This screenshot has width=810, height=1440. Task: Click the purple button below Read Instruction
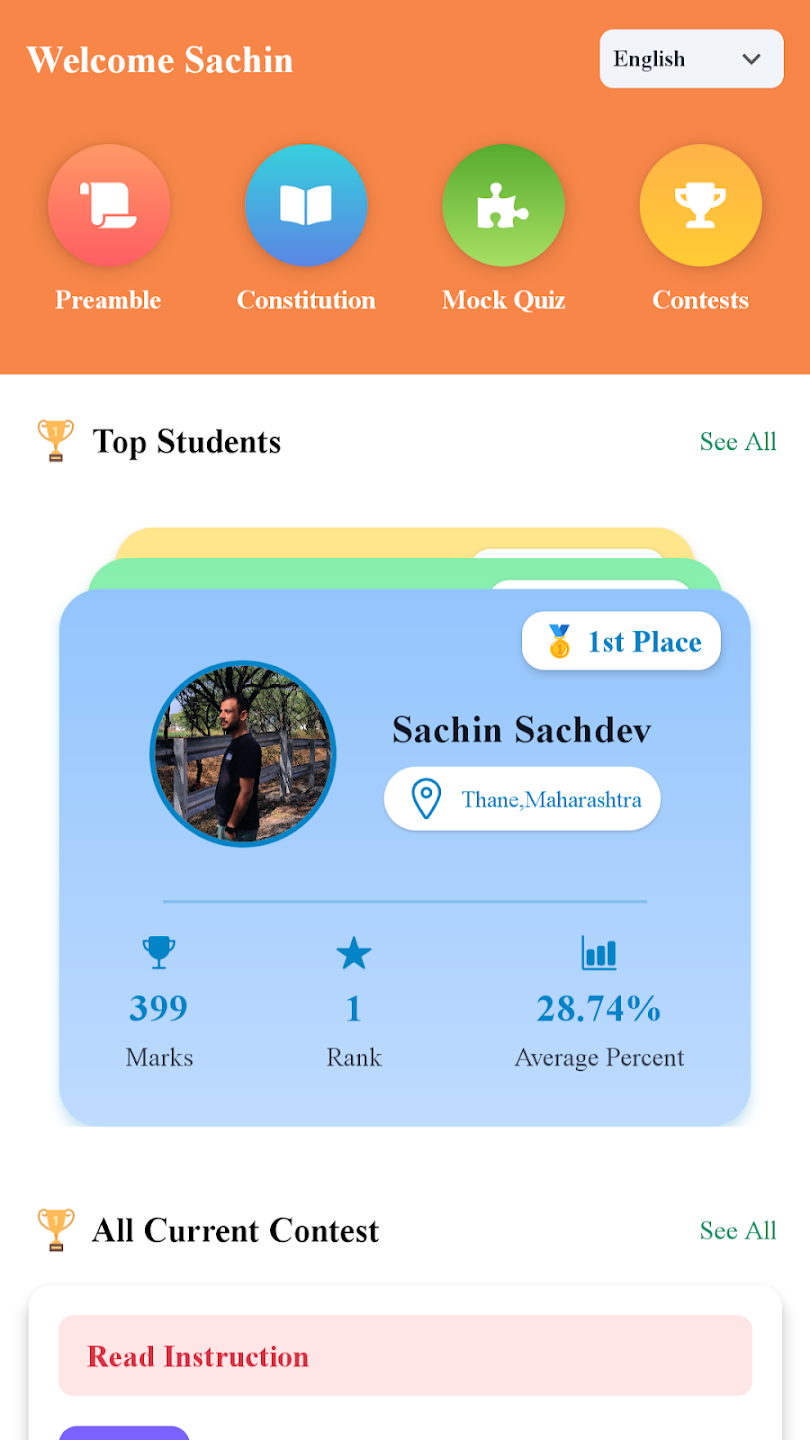click(123, 1433)
